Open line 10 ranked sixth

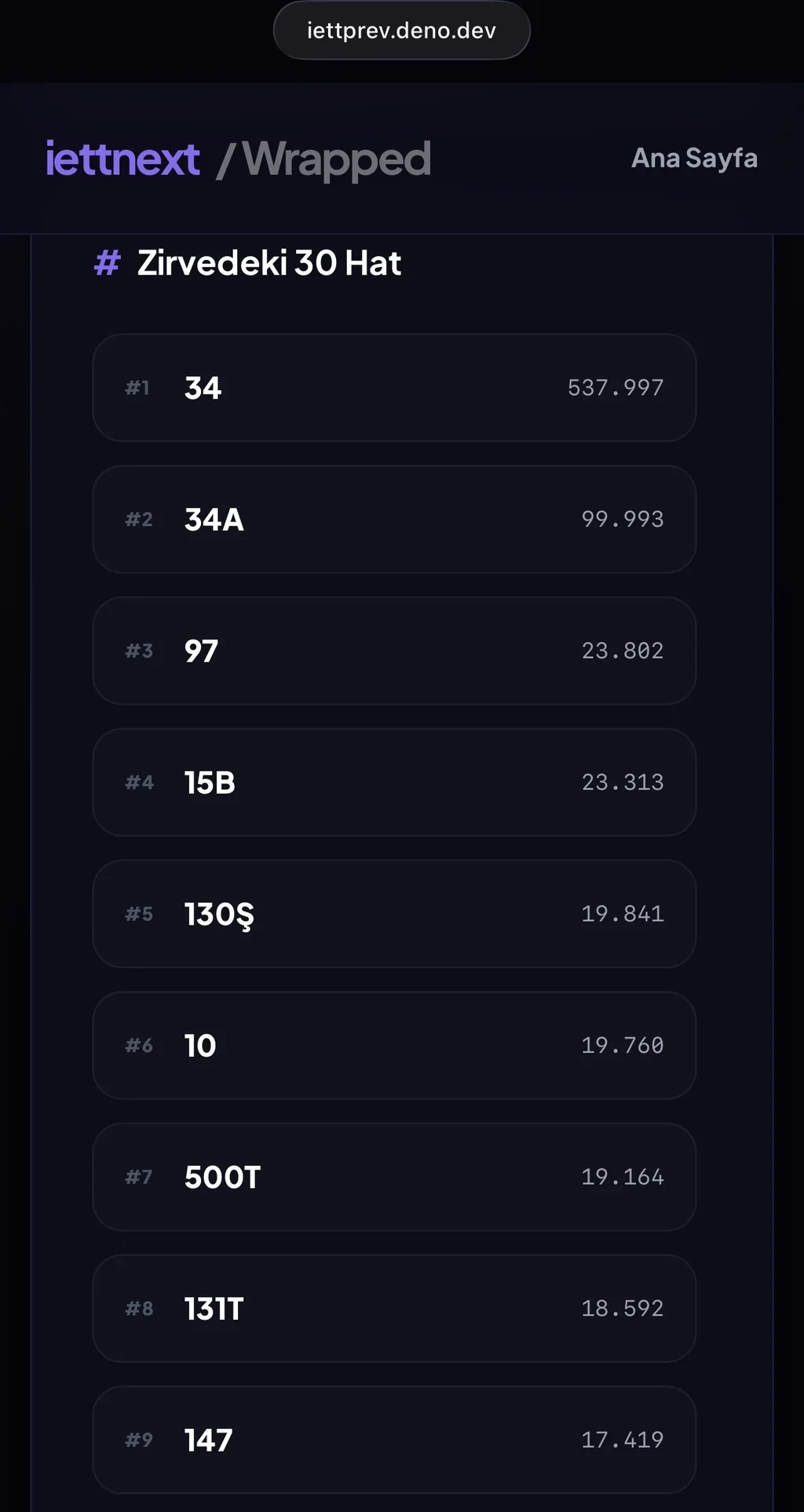coord(394,1045)
